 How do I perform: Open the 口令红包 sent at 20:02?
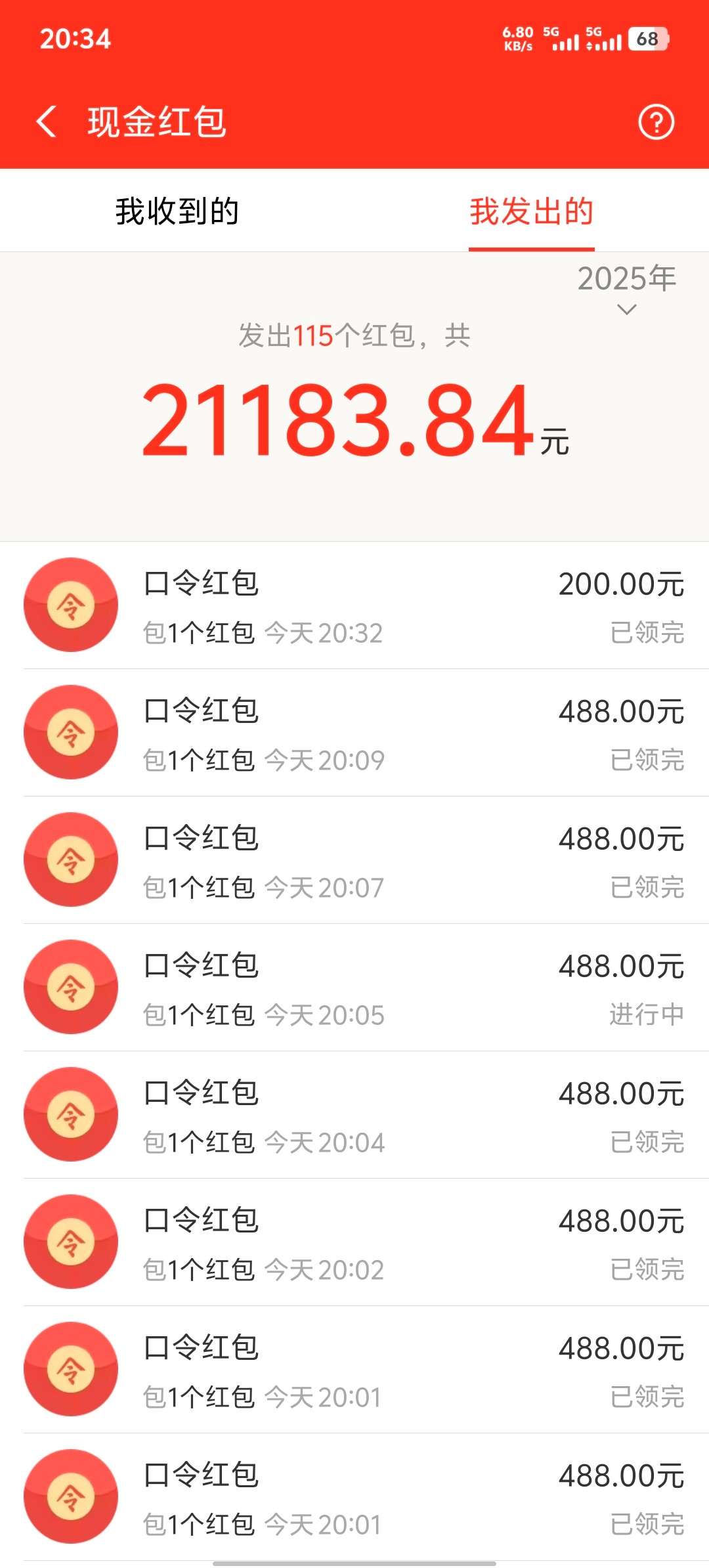(x=354, y=1243)
